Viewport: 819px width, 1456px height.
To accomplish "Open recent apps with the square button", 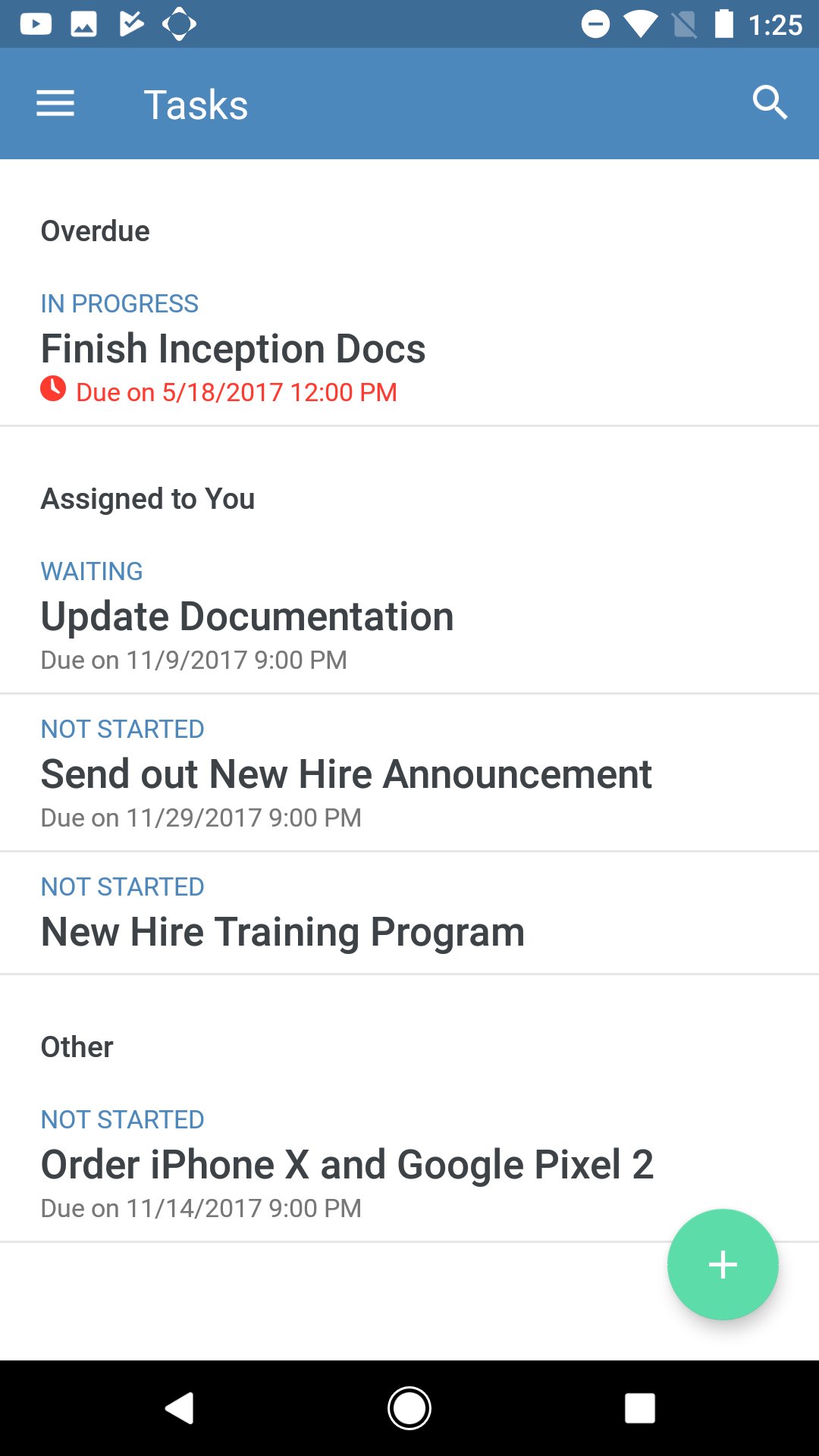I will pyautogui.click(x=639, y=1409).
